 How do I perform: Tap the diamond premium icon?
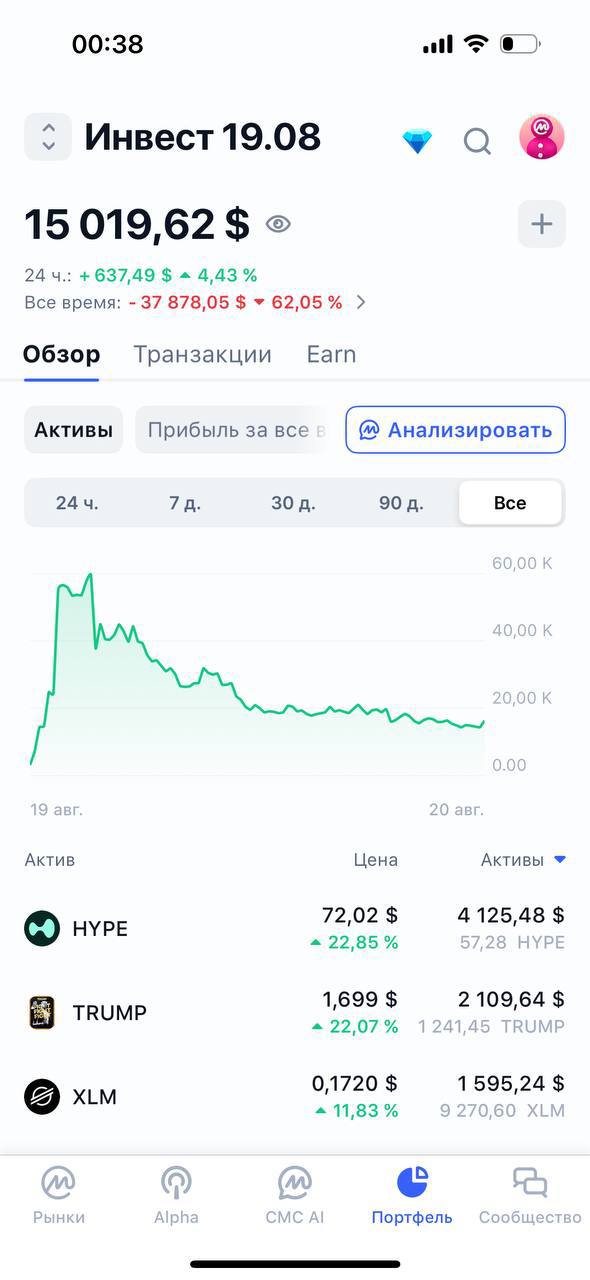click(x=417, y=141)
